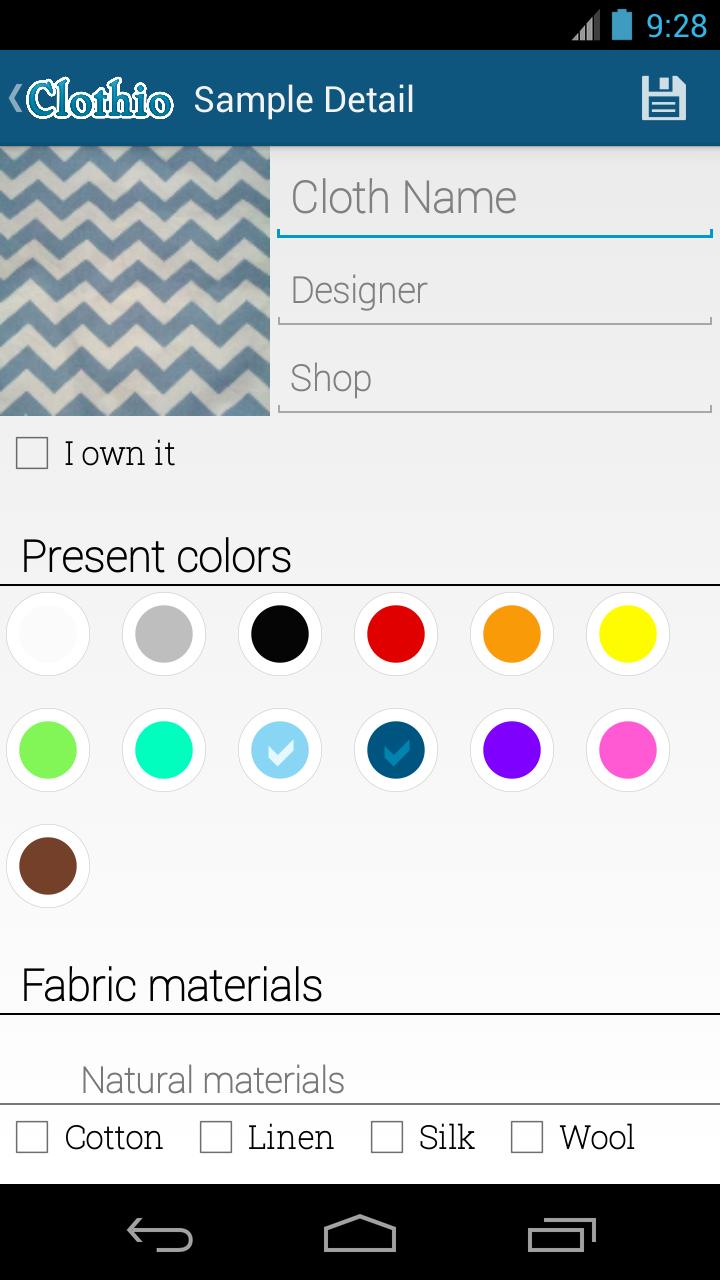Image resolution: width=720 pixels, height=1280 pixels.
Task: Enter the Designer field
Action: point(494,291)
